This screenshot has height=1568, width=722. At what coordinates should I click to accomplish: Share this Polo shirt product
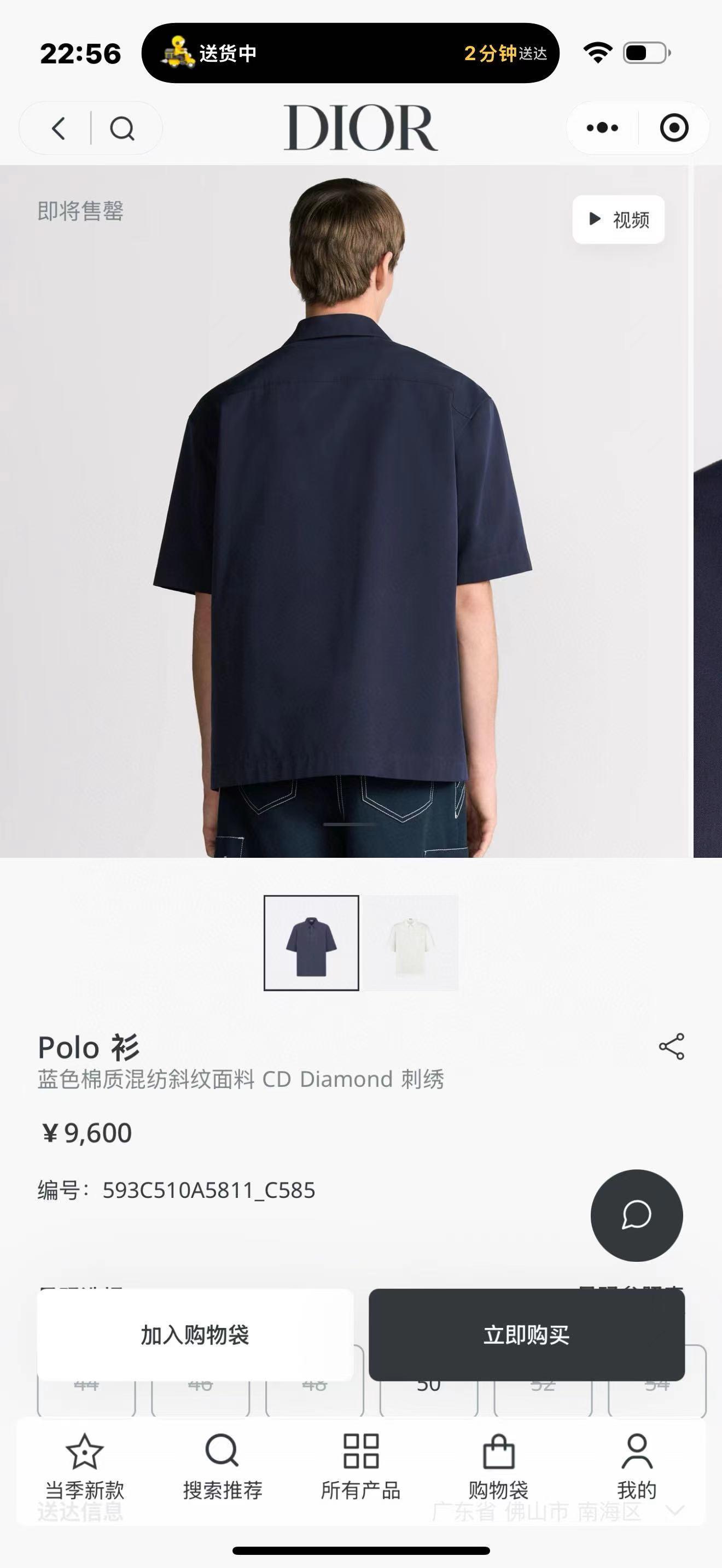[672, 1046]
